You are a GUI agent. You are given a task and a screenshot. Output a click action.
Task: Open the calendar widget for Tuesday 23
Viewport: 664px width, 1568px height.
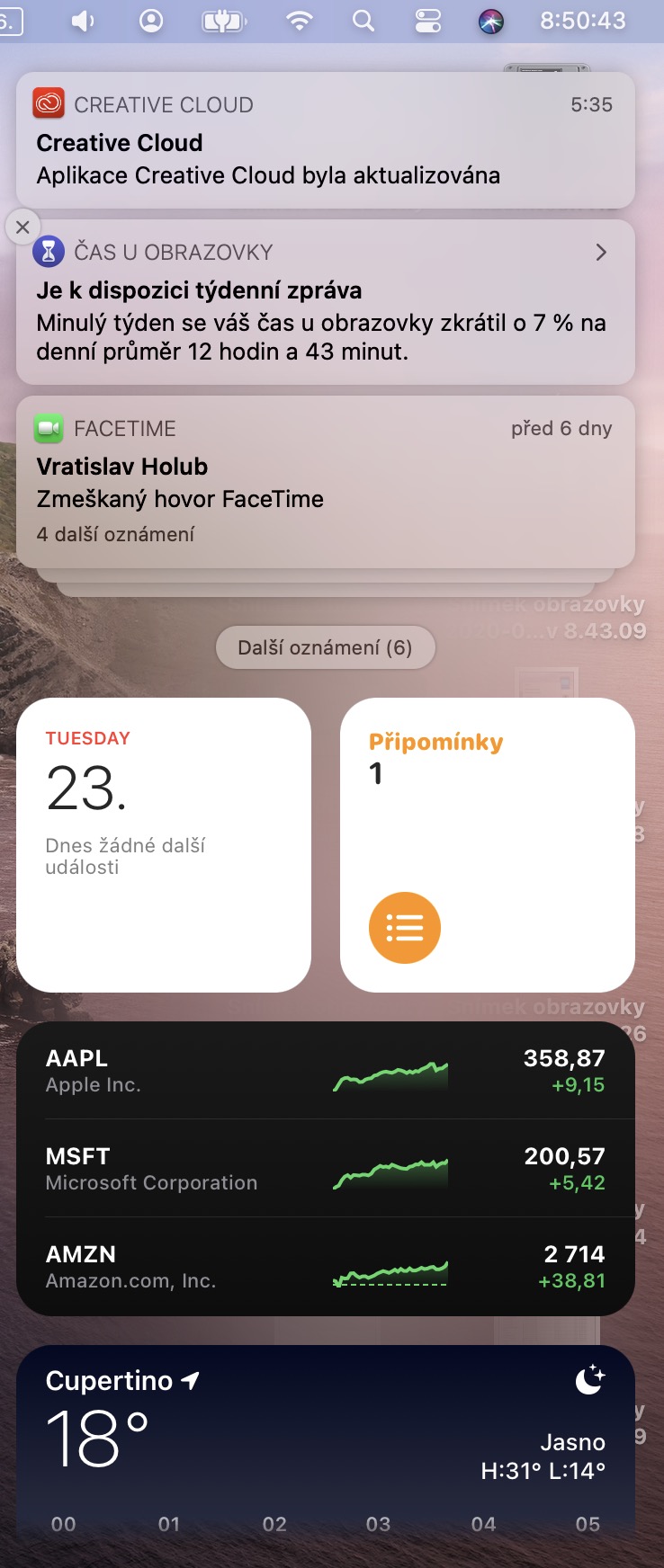tap(164, 845)
